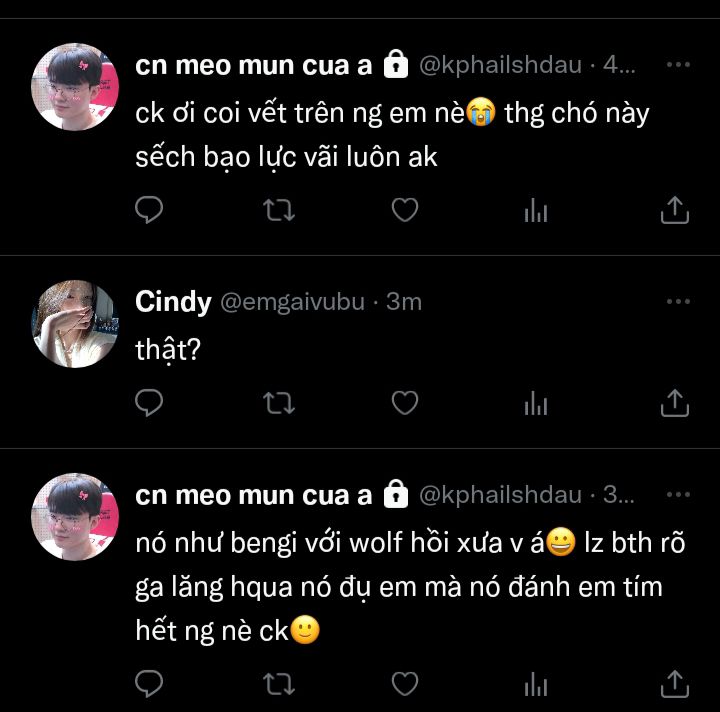Image resolution: width=720 pixels, height=712 pixels.
Task: Share the first cn meo mun cua a tweet
Action: pyautogui.click(x=675, y=210)
